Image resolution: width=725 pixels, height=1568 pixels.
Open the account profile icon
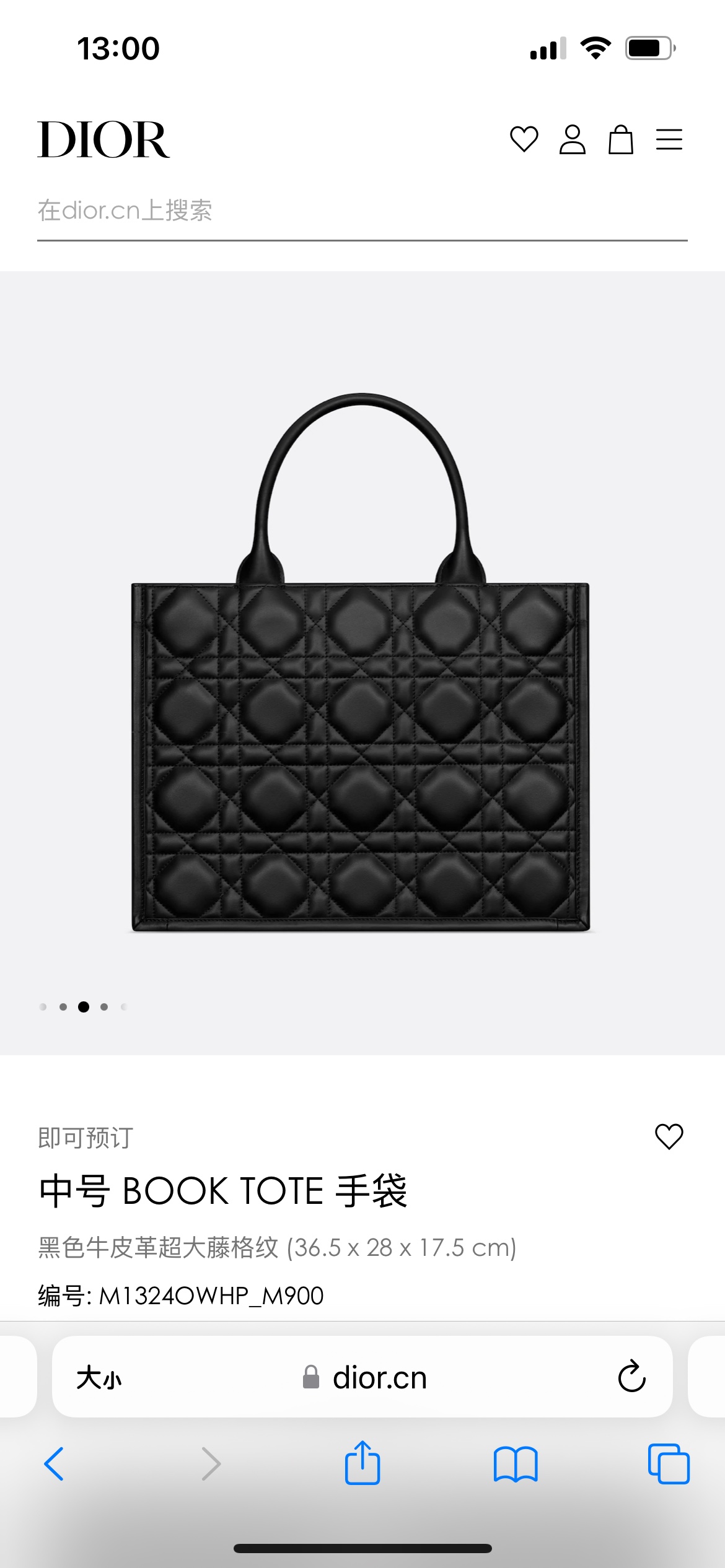572,139
